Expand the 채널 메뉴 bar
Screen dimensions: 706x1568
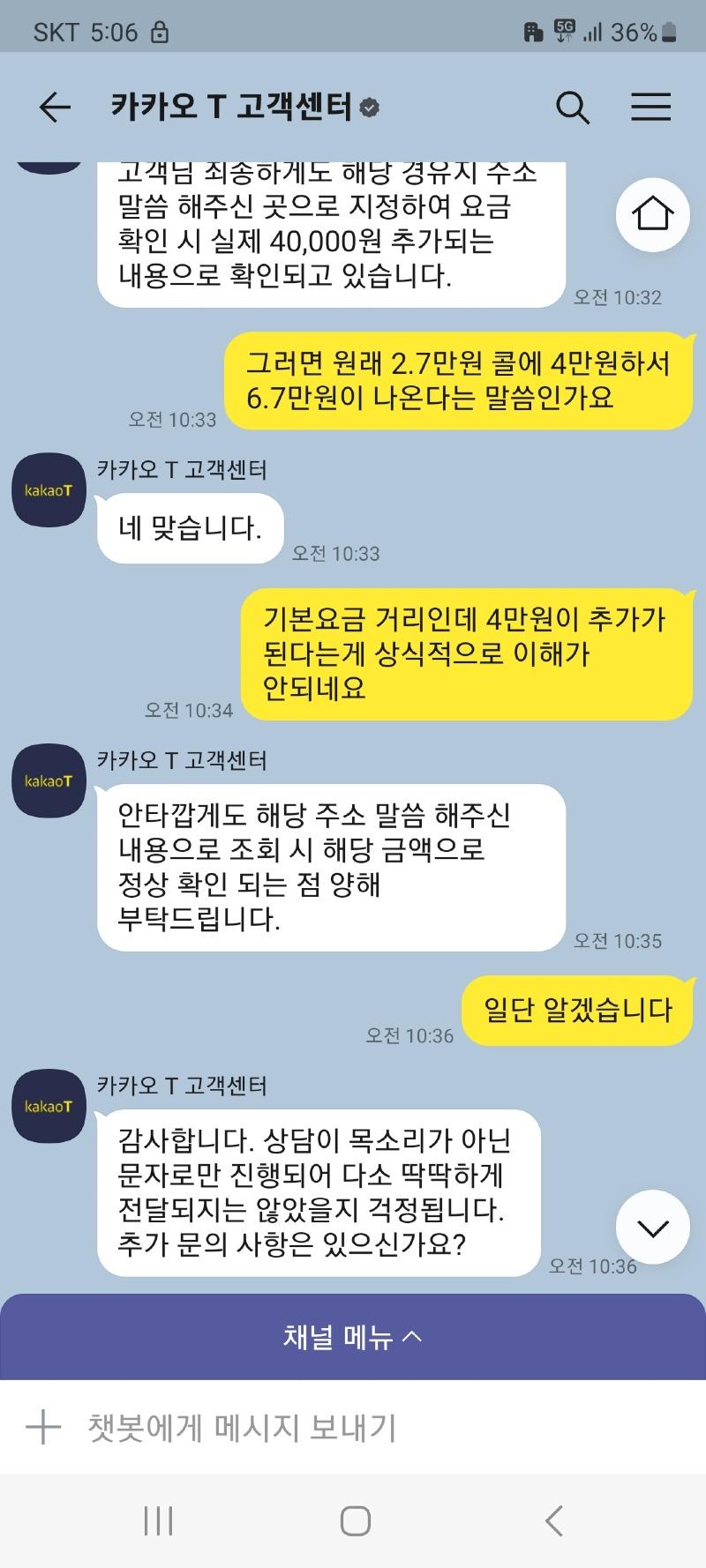pyautogui.click(x=353, y=1337)
